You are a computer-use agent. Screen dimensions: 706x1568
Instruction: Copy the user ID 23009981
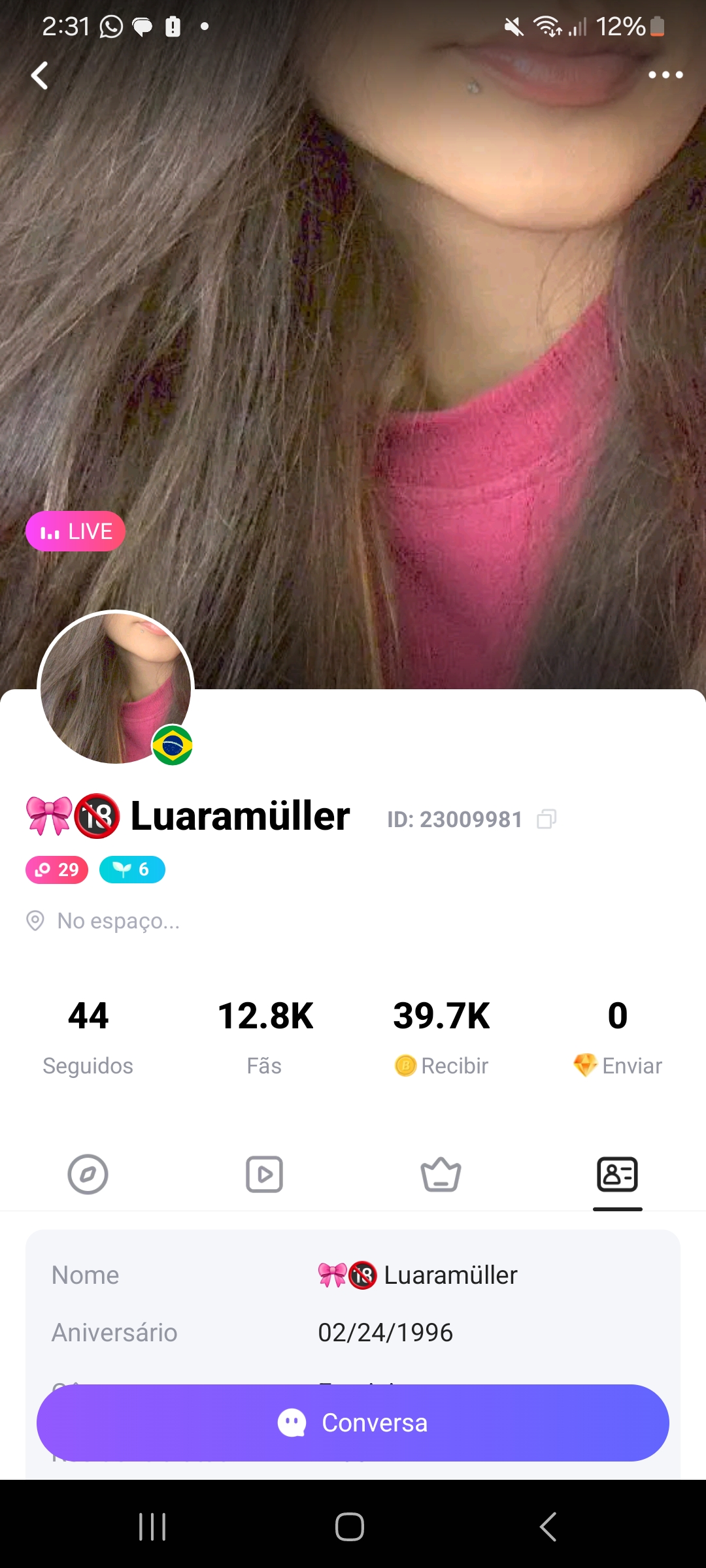click(x=546, y=819)
